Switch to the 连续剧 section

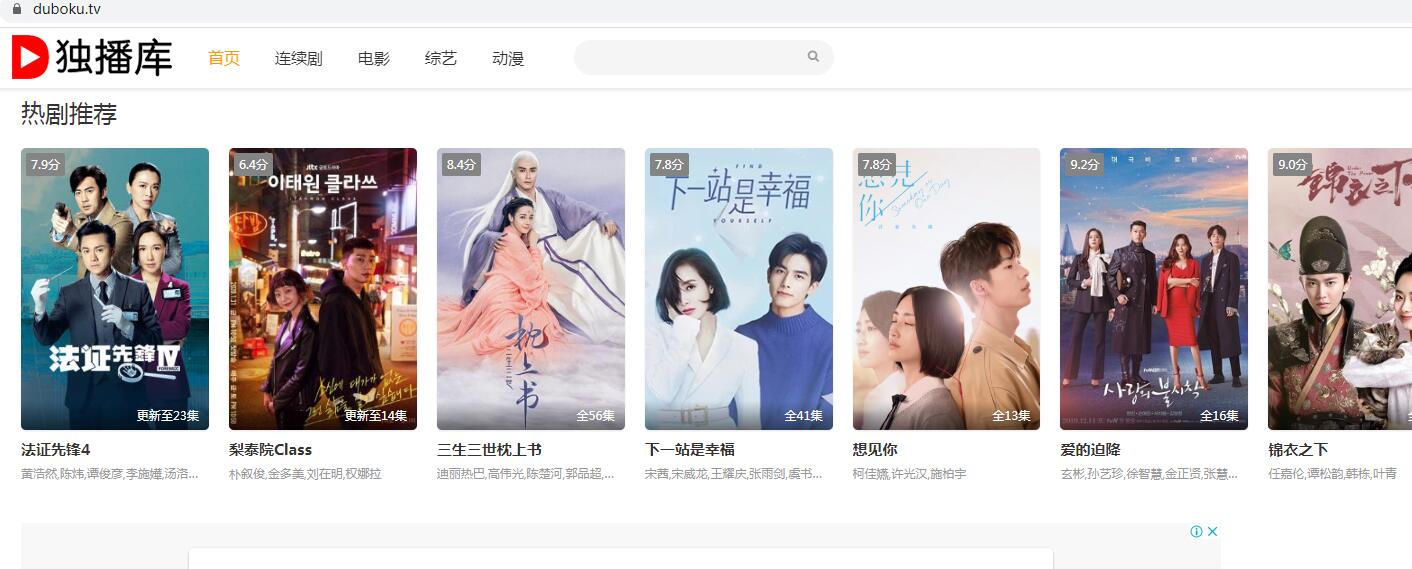point(298,58)
